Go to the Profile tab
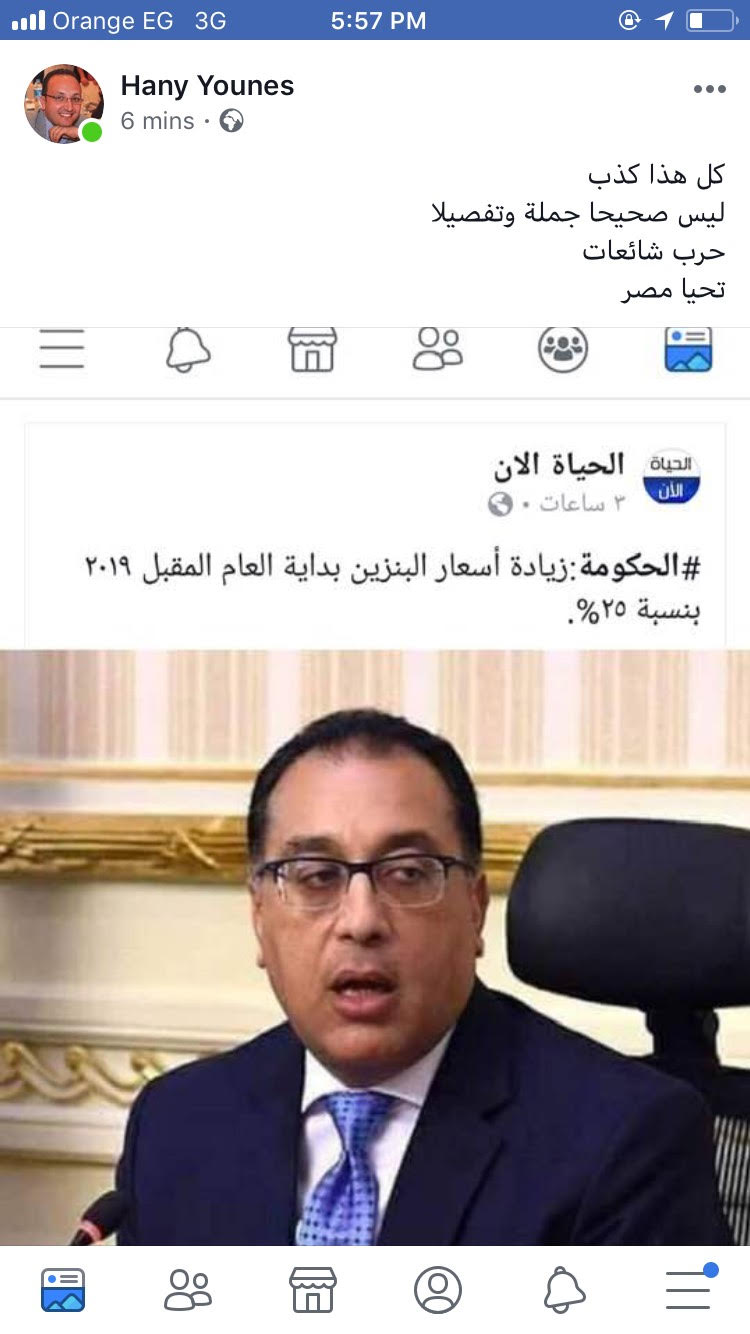The width and height of the screenshot is (750, 1334). [438, 1289]
